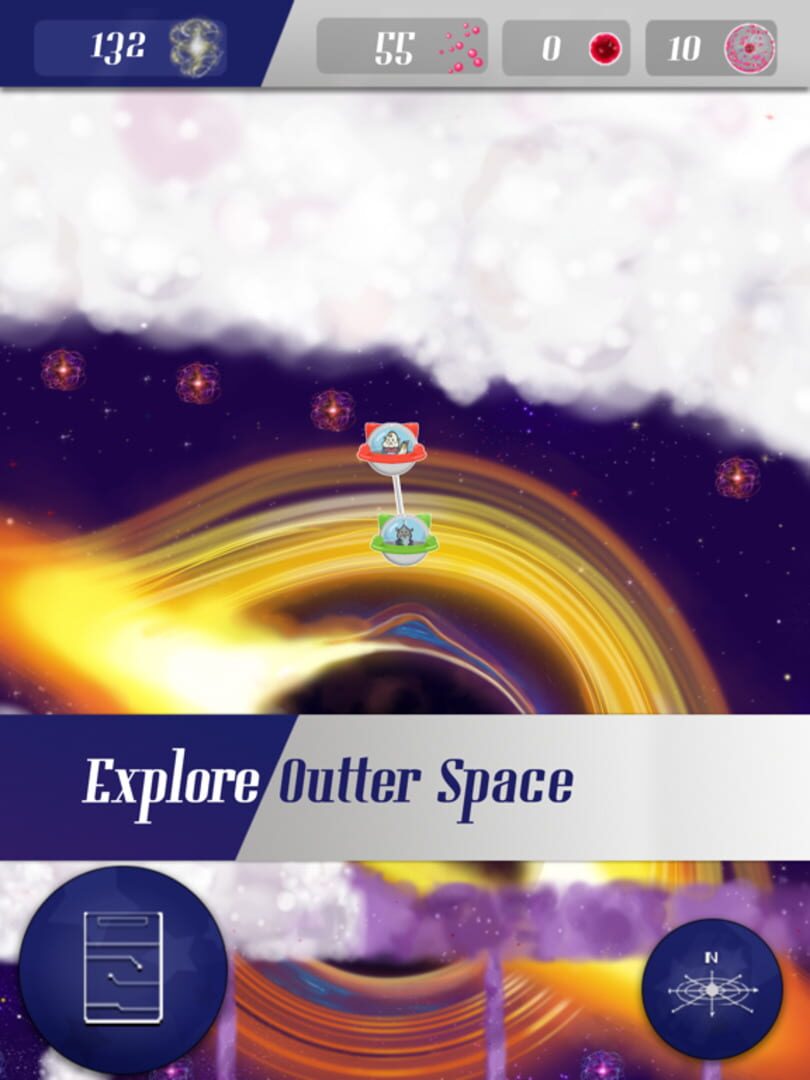This screenshot has width=810, height=1080.
Task: Open the circuit panel menu button
Action: [x=122, y=967]
